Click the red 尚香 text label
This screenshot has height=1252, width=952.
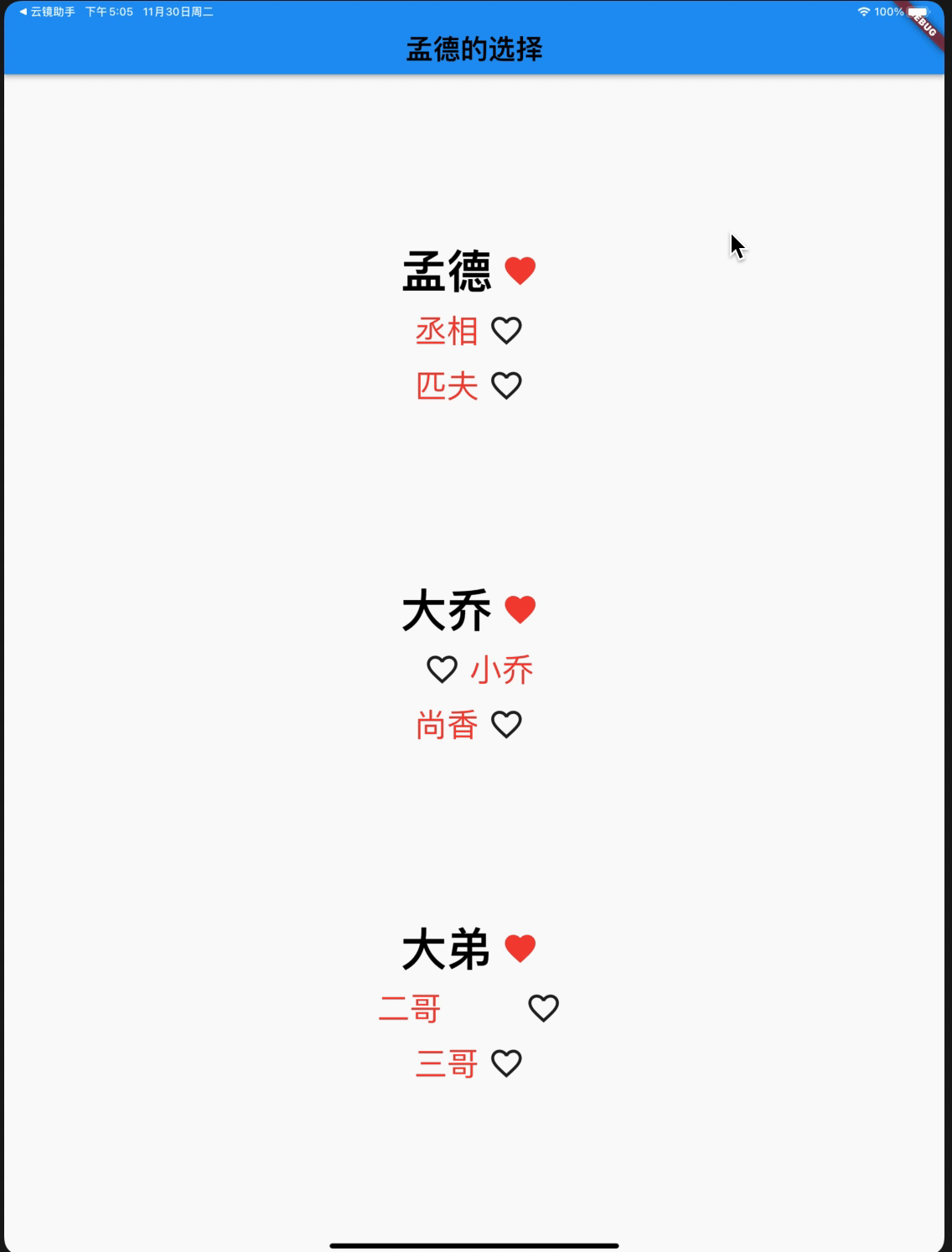pyautogui.click(x=448, y=726)
